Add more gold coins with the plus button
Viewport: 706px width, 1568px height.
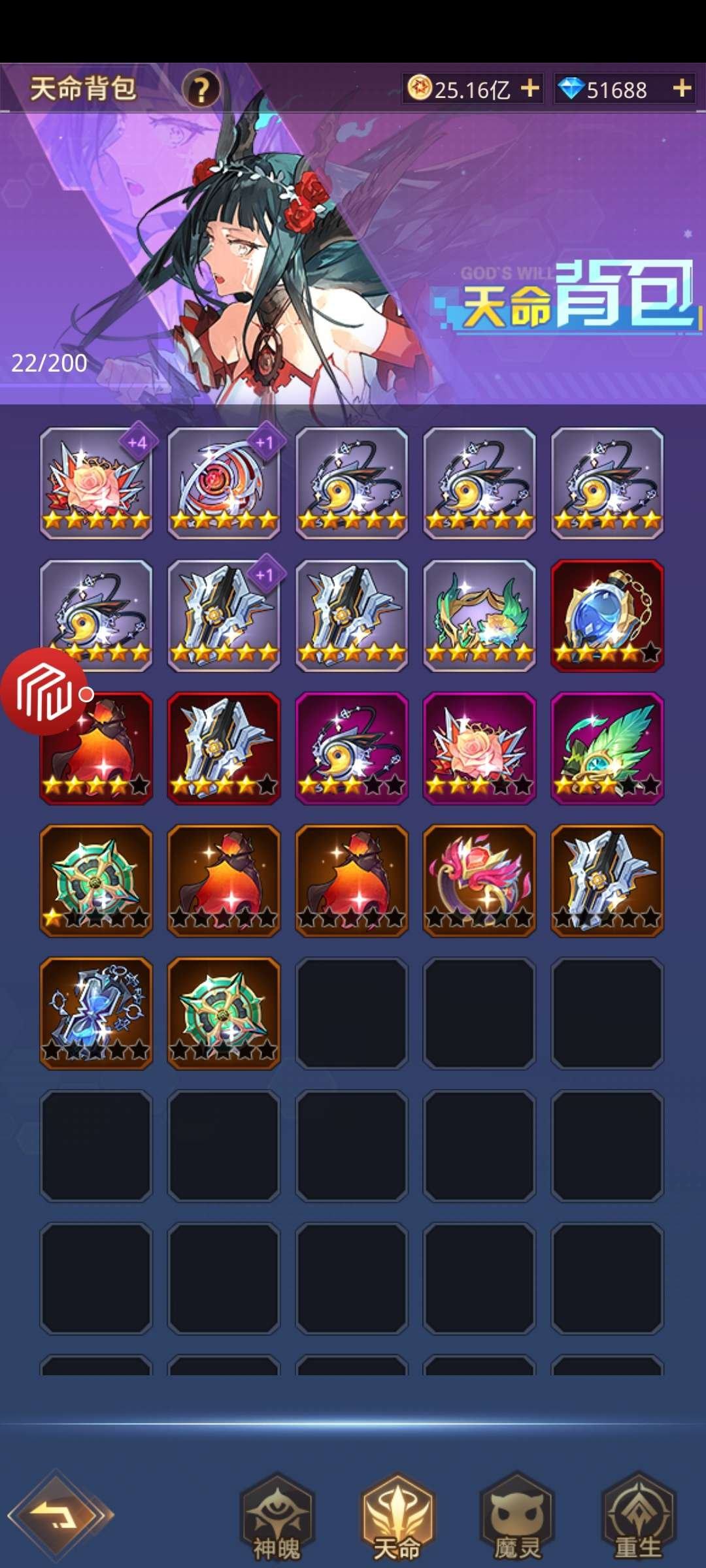pos(530,88)
